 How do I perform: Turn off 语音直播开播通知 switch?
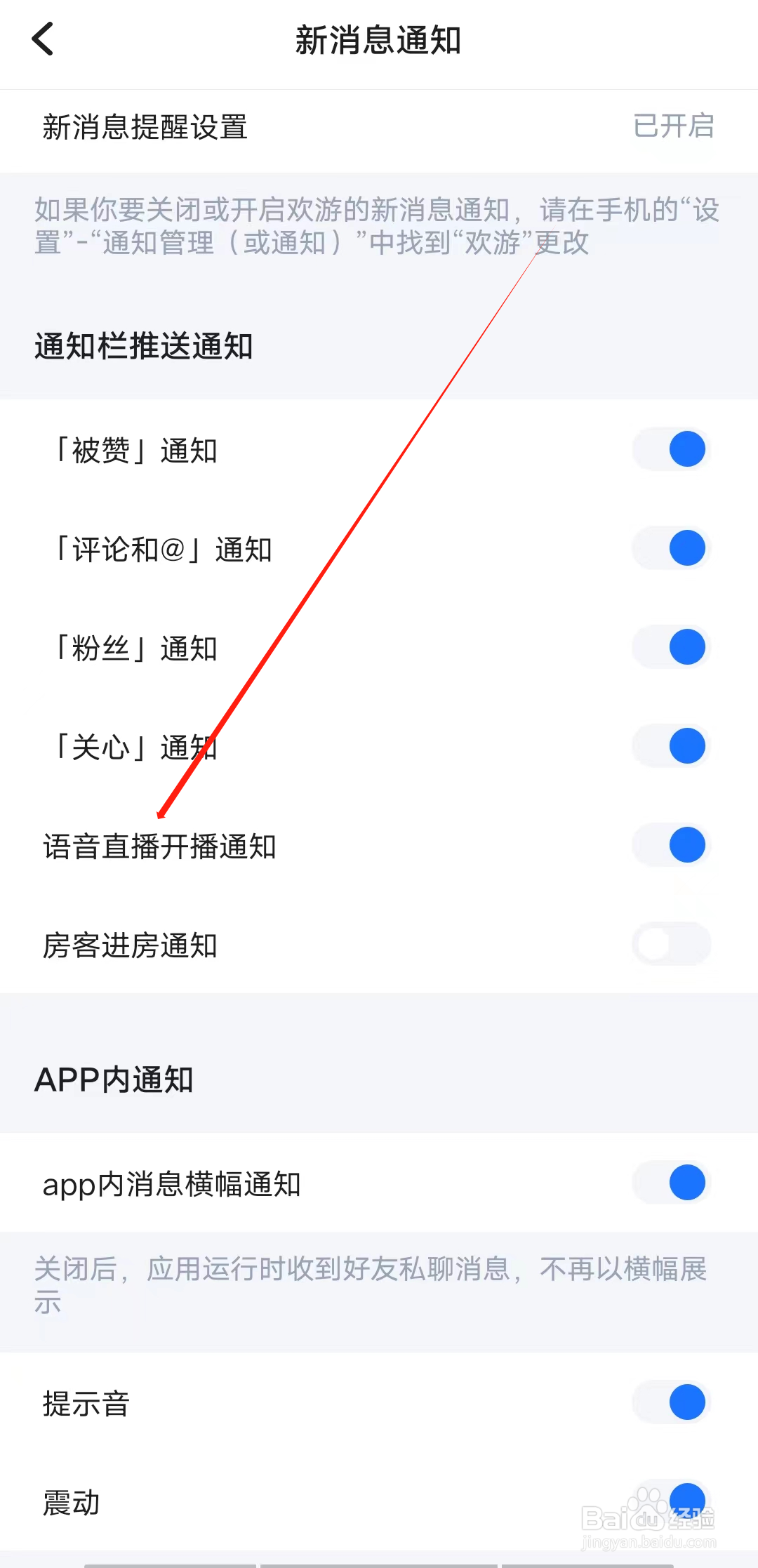pyautogui.click(x=670, y=845)
